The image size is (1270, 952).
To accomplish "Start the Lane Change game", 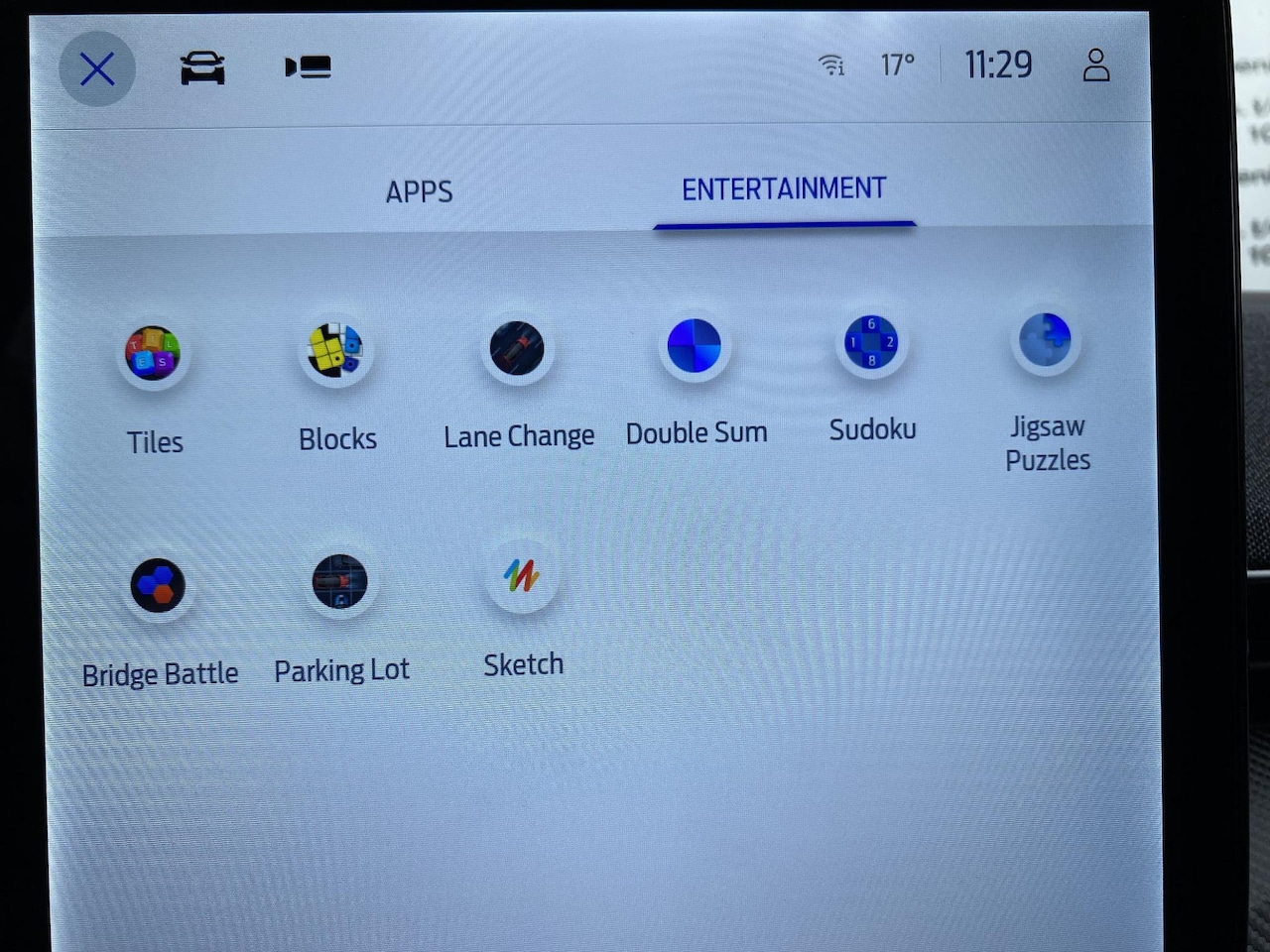I will click(x=517, y=349).
